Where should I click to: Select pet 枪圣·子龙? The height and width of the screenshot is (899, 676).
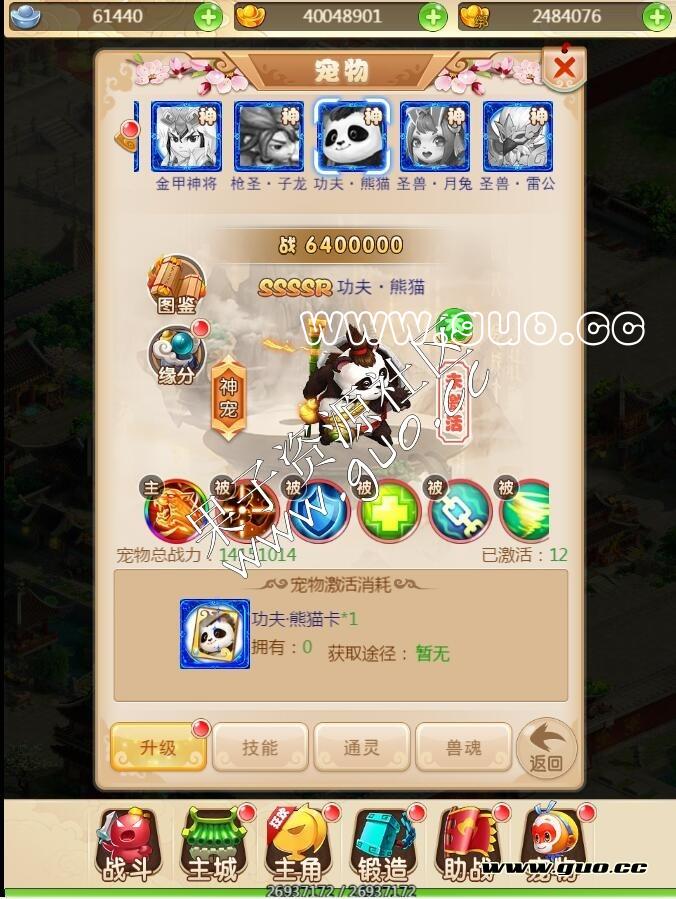268,137
